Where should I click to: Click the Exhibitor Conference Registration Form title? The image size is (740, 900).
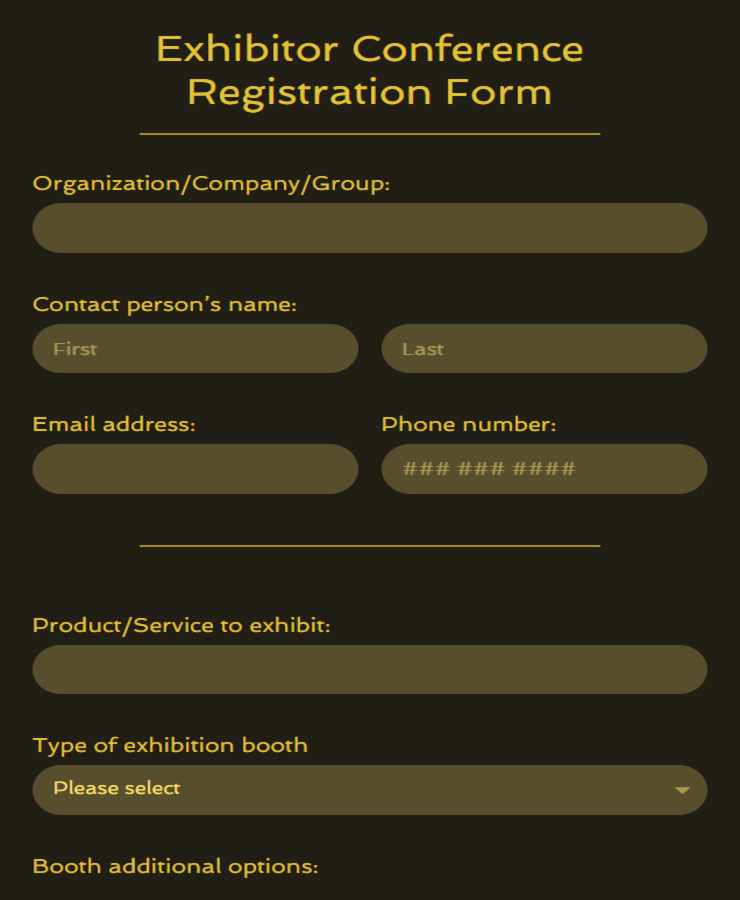click(x=370, y=70)
